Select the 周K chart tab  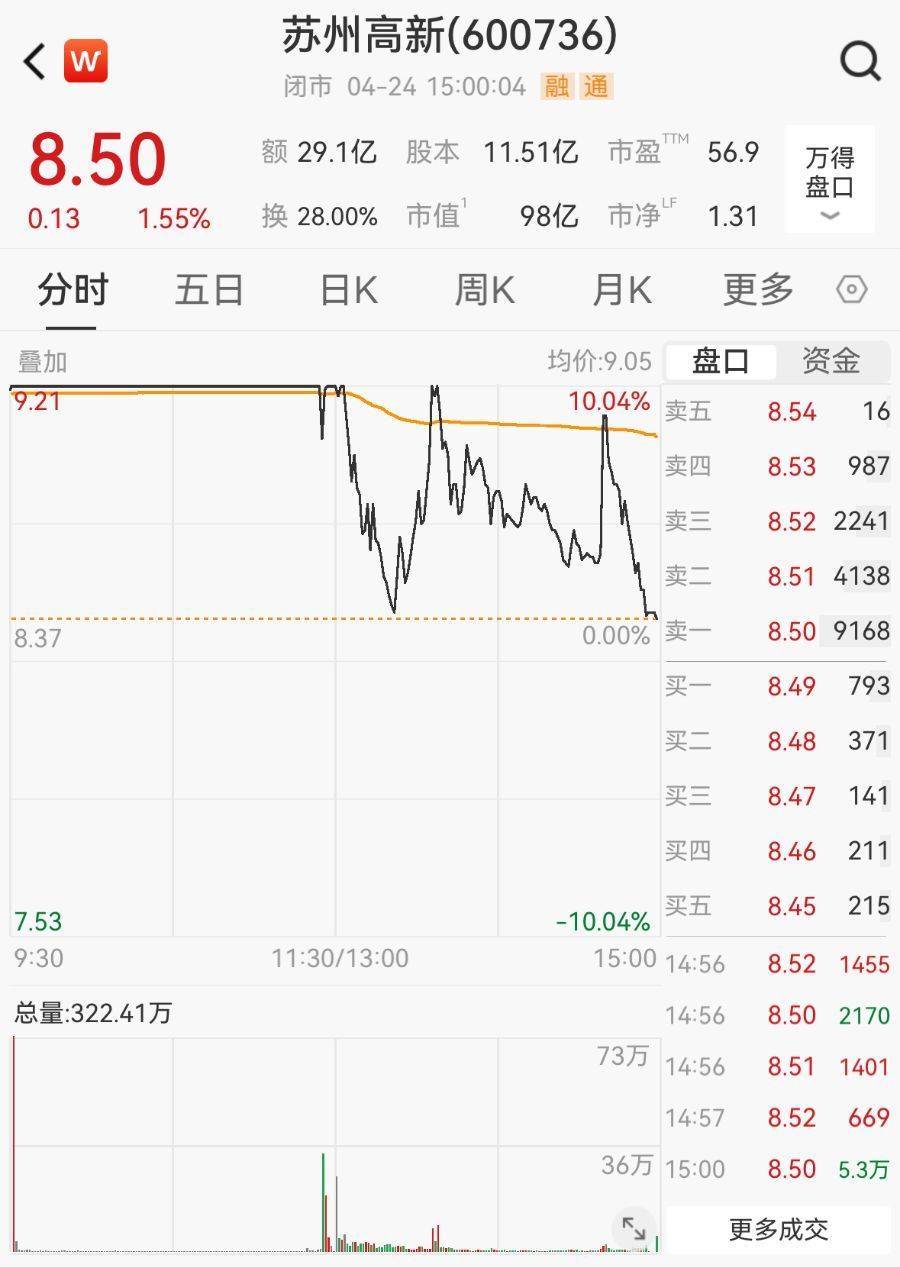pyautogui.click(x=485, y=290)
